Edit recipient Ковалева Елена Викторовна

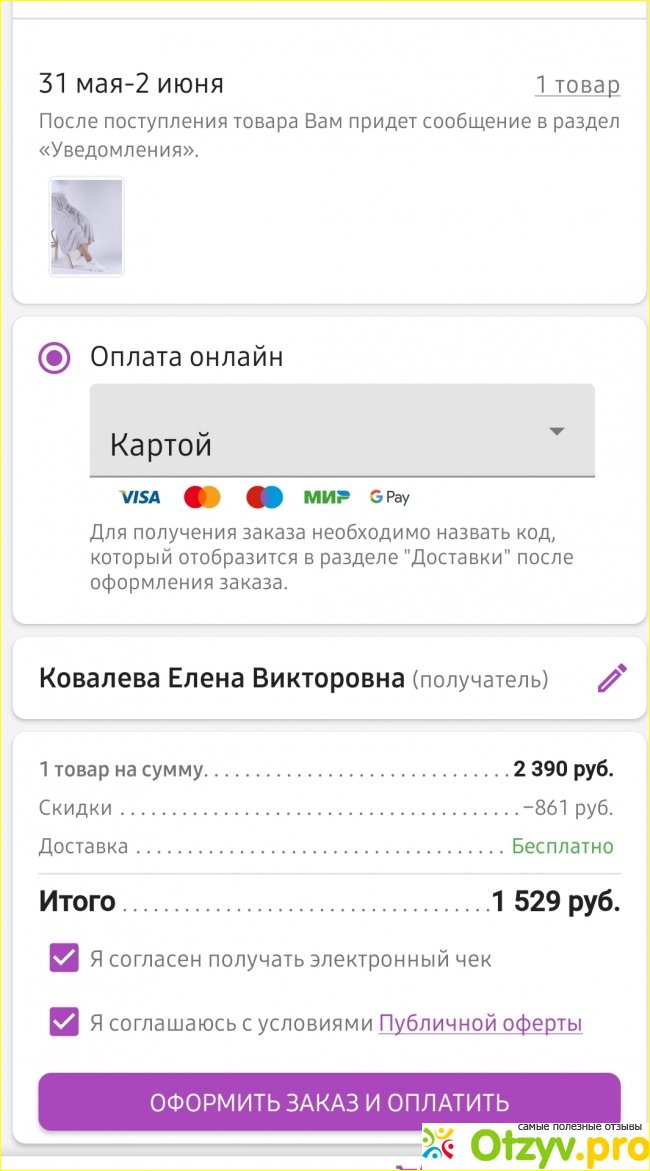[x=612, y=679]
